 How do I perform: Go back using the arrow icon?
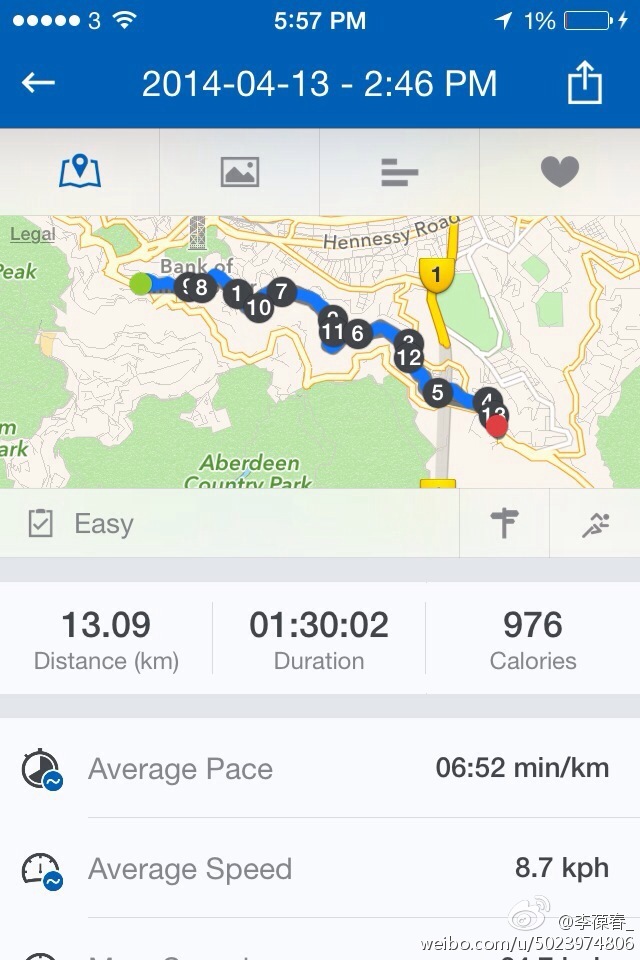(39, 83)
